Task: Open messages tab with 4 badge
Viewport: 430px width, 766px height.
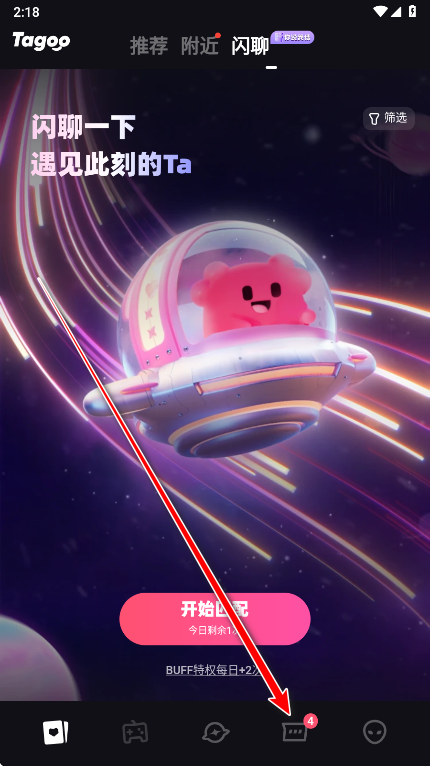Action: pyautogui.click(x=295, y=731)
